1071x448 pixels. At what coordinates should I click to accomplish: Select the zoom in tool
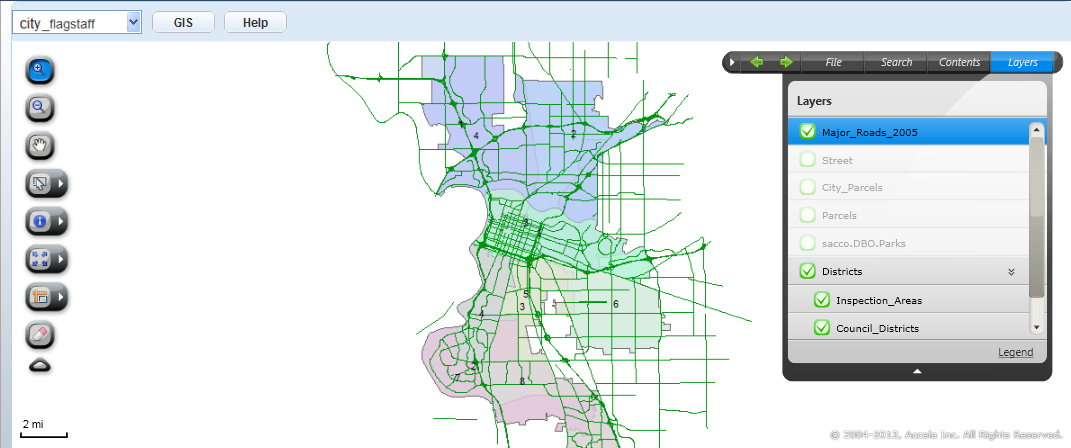40,71
